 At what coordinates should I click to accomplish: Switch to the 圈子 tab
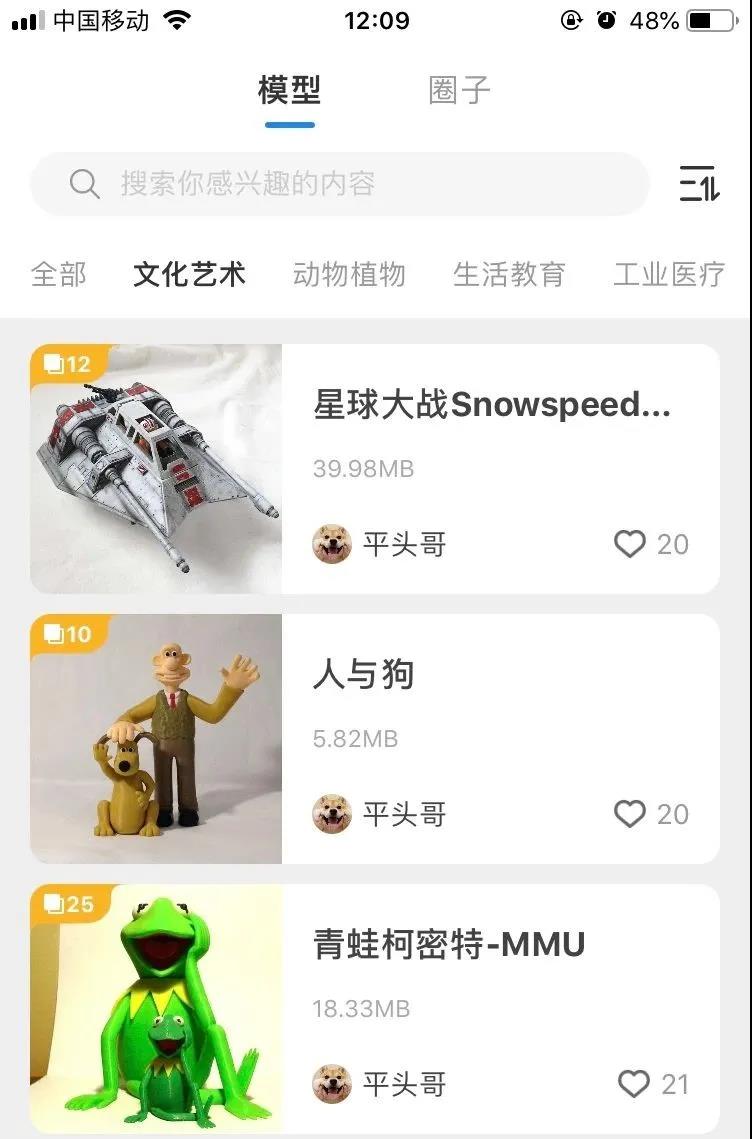click(459, 91)
